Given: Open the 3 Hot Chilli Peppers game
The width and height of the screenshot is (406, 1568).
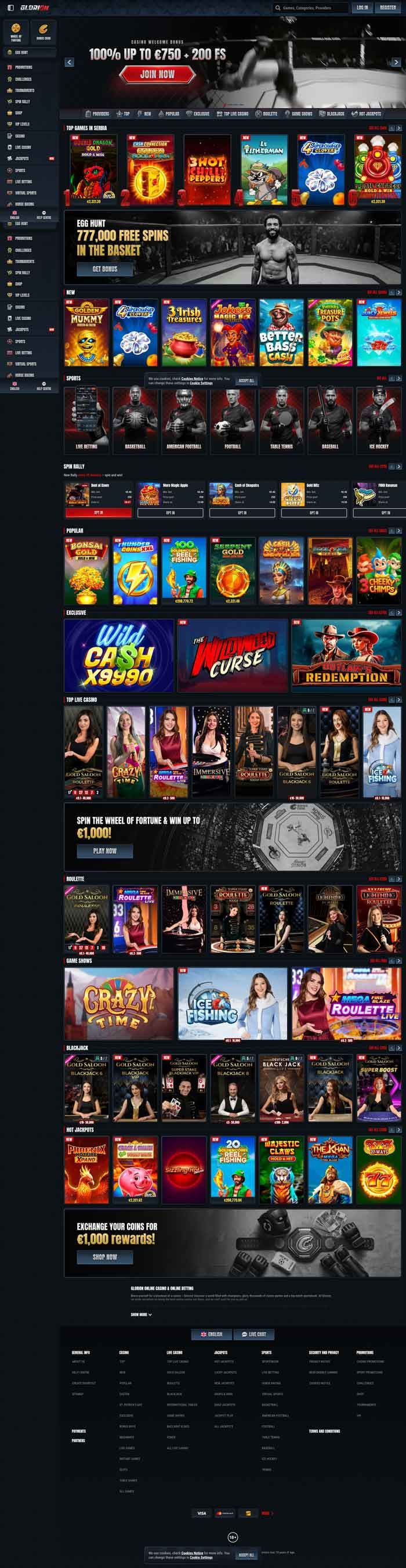Looking at the screenshot, I should [x=207, y=169].
